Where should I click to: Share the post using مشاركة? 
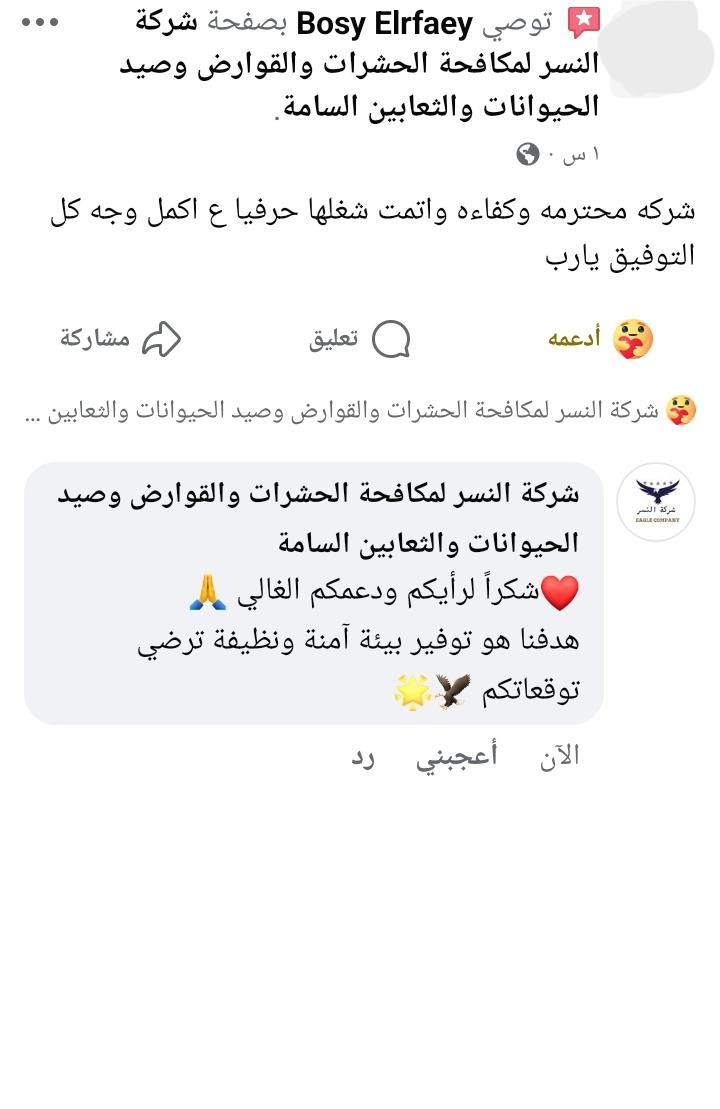(121, 339)
